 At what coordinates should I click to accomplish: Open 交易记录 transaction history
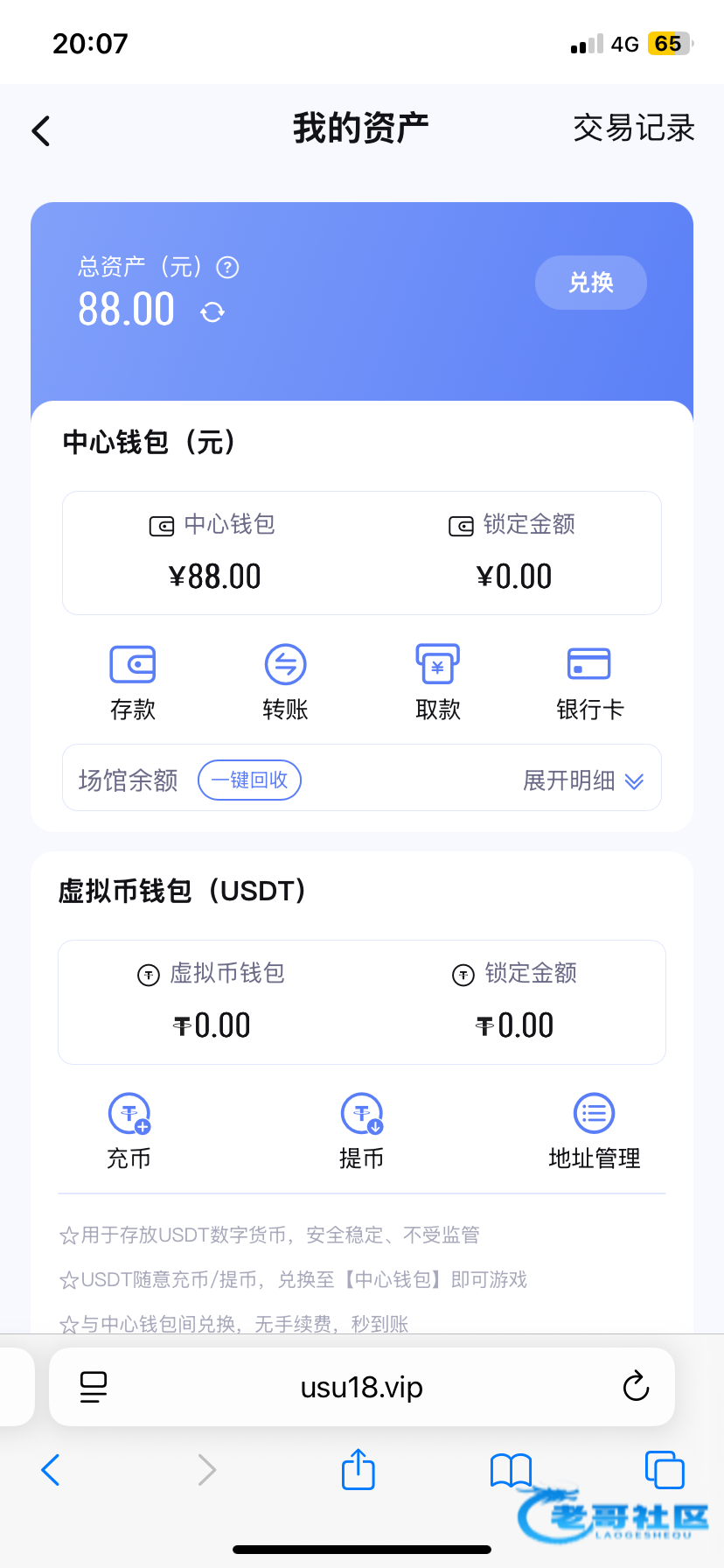(633, 129)
